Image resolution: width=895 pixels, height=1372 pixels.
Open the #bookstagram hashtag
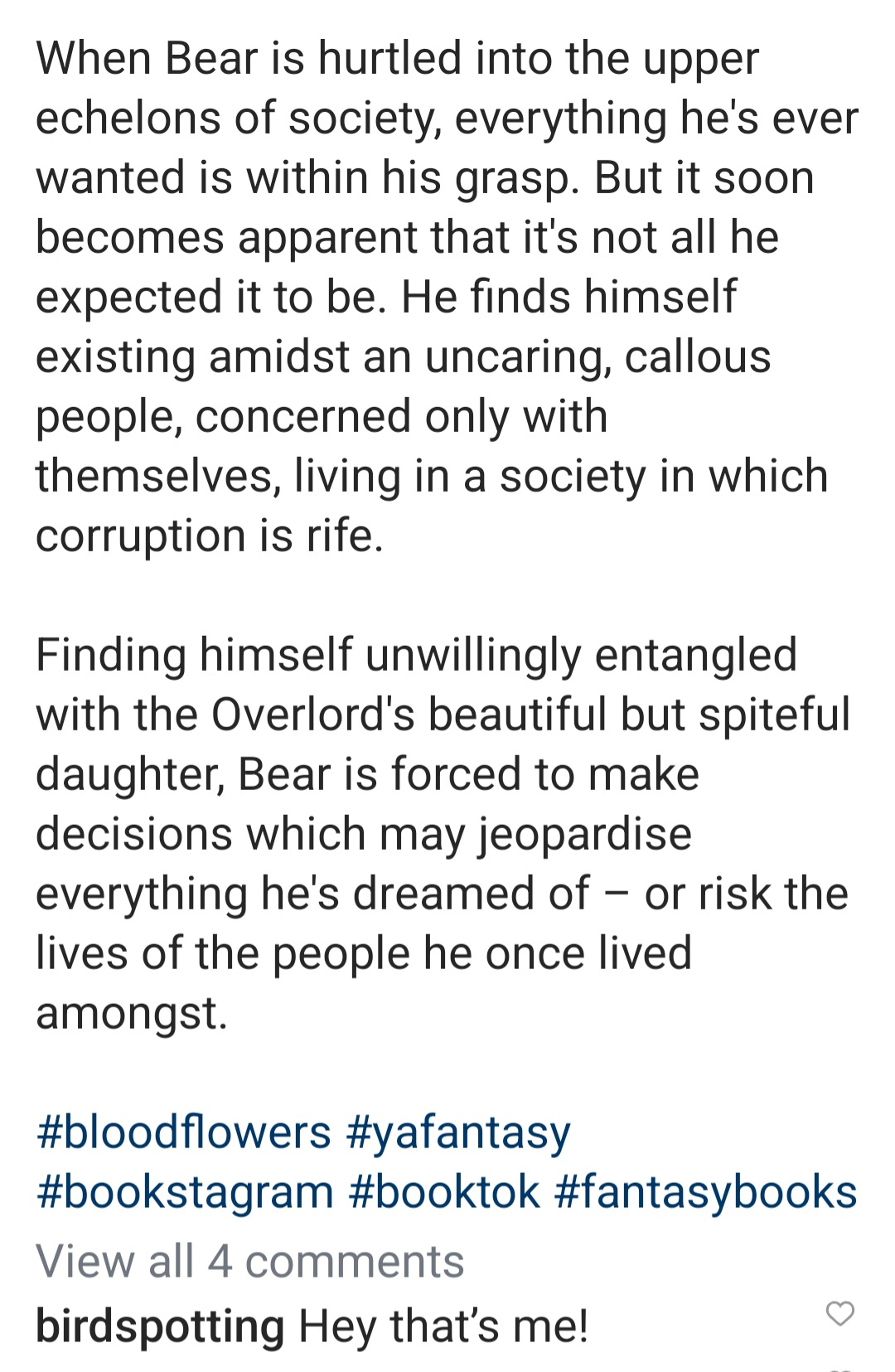pos(185,1192)
